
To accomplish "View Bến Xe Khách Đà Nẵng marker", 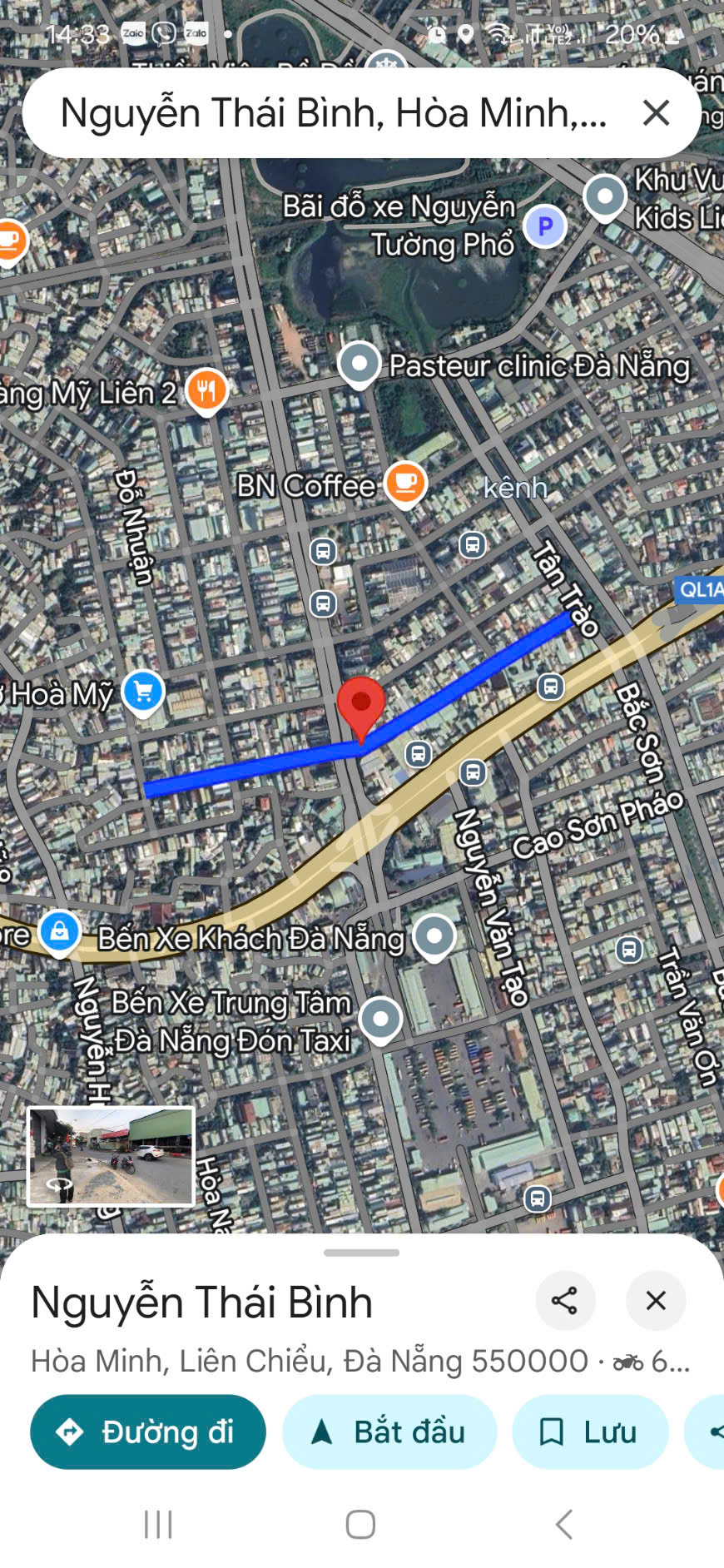I will (434, 935).
